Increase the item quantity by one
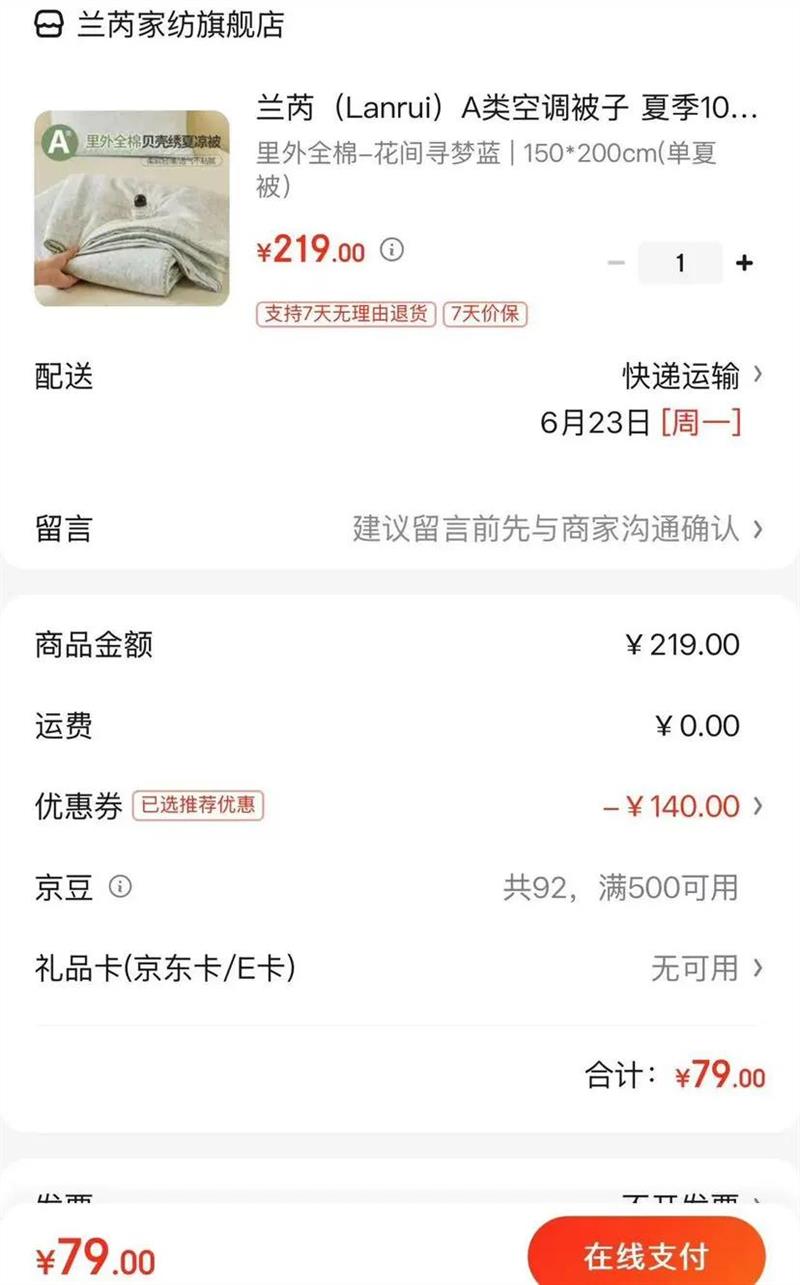This screenshot has width=800, height=1285. click(744, 263)
